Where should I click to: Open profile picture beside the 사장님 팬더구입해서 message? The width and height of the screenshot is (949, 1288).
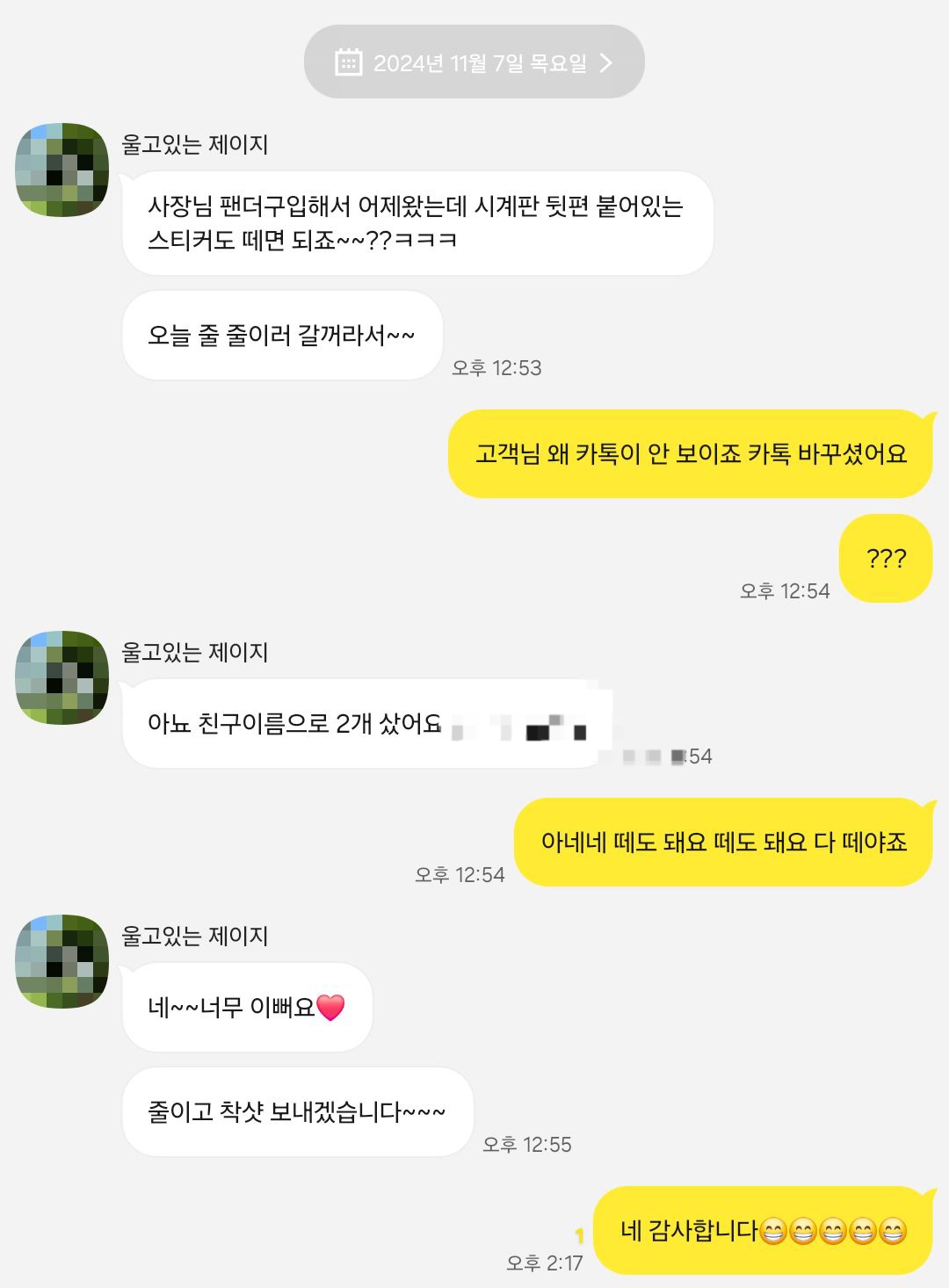click(62, 170)
